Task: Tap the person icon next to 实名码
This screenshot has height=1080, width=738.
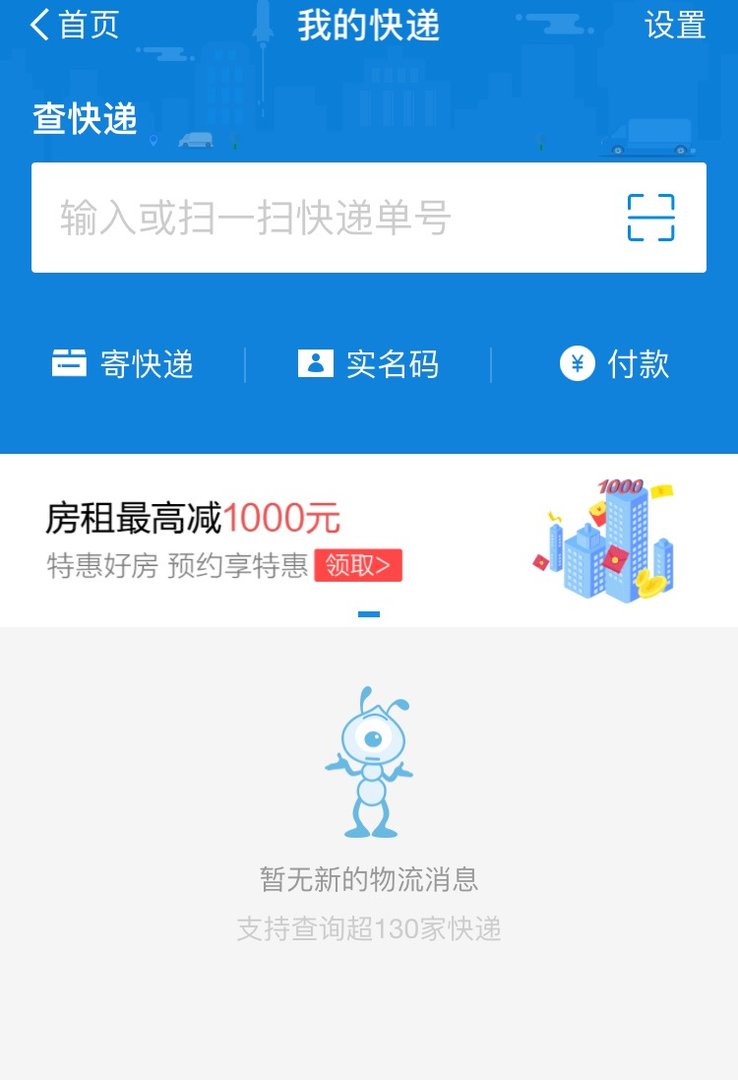Action: pyautogui.click(x=317, y=363)
